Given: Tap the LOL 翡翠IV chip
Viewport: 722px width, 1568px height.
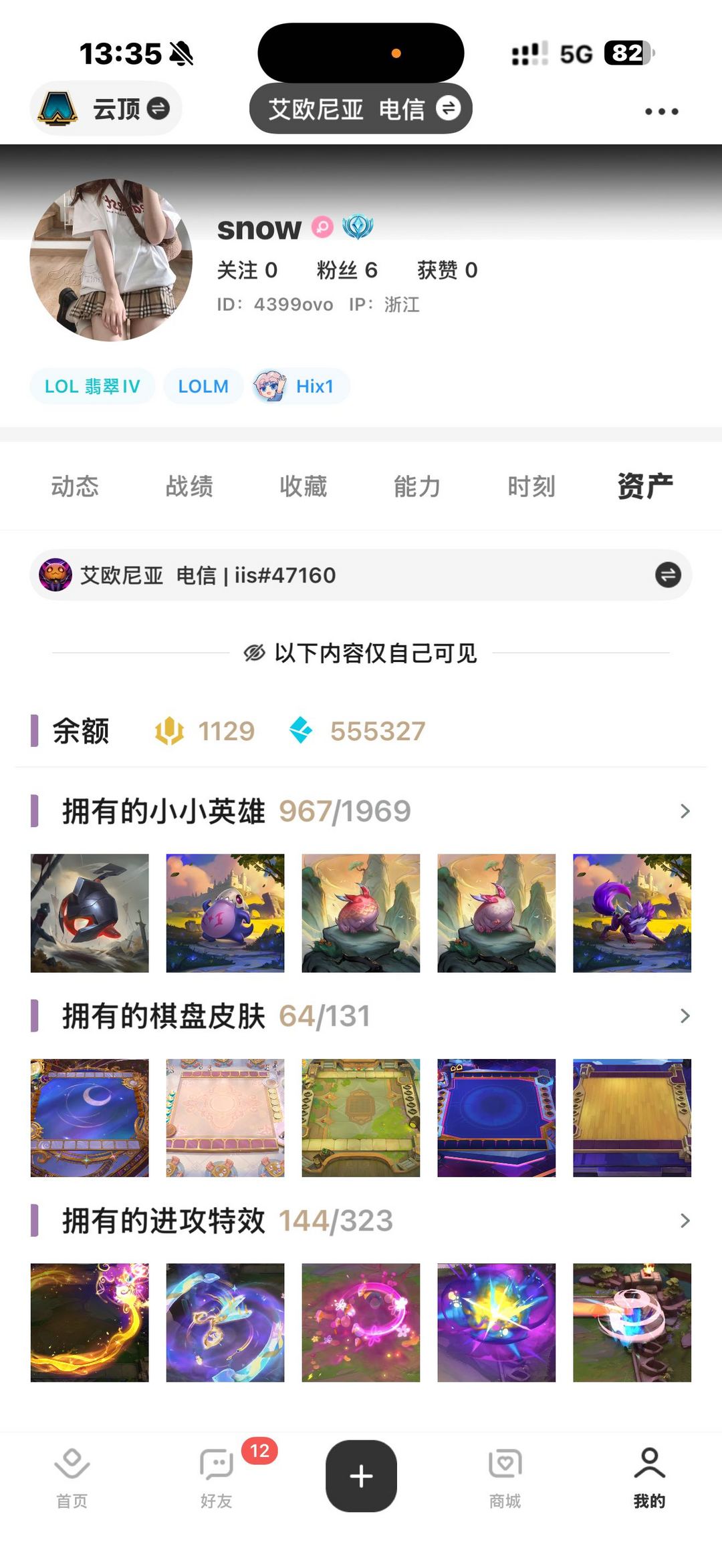Looking at the screenshot, I should (x=92, y=386).
